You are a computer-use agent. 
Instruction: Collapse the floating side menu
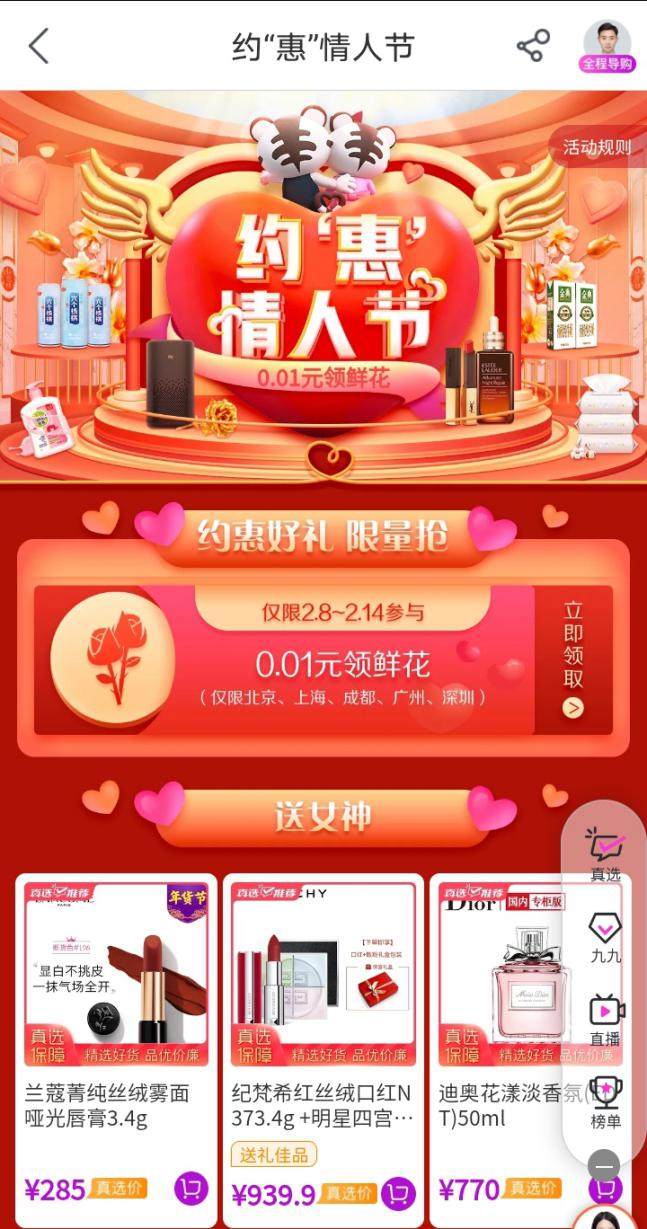[604, 1165]
